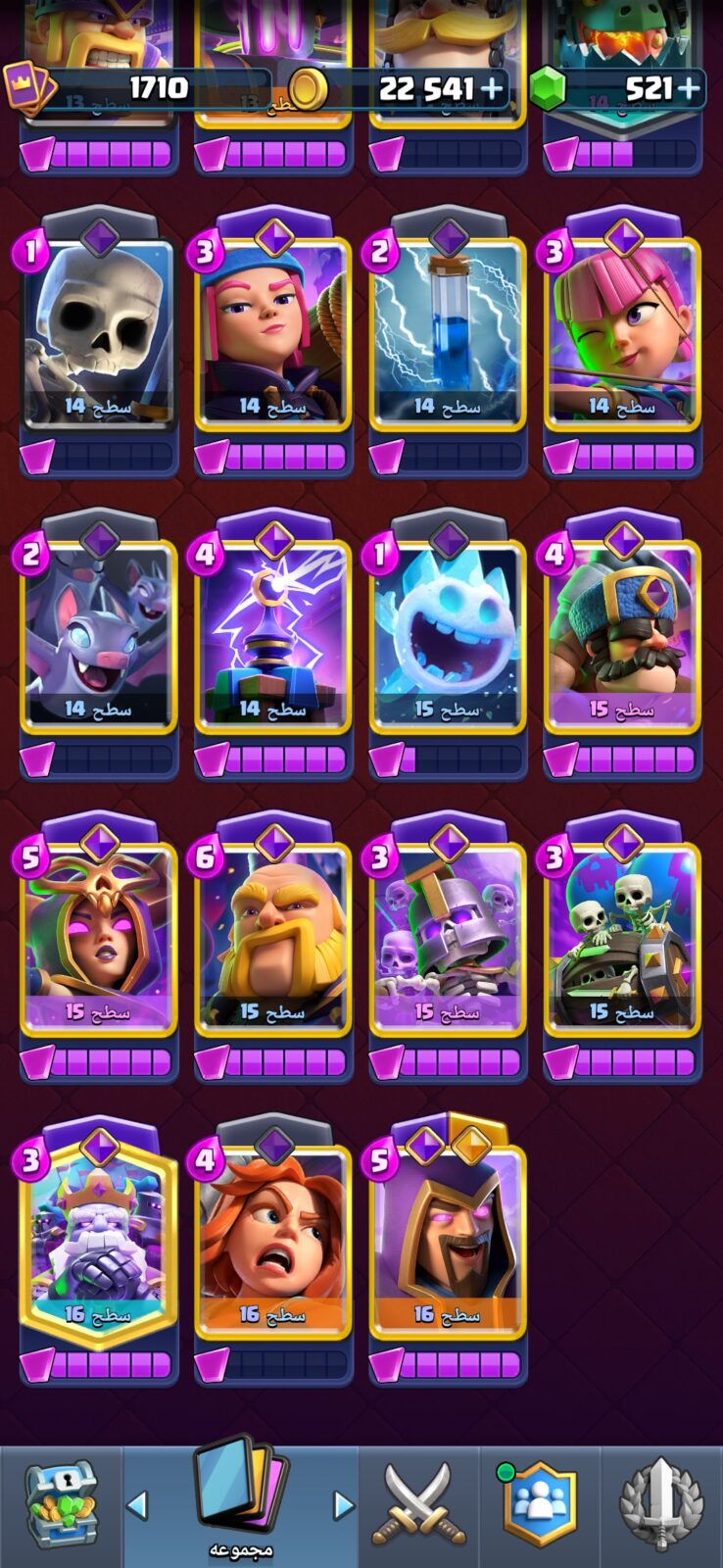Image resolution: width=723 pixels, height=1568 pixels.
Task: Open the Ice Spirit card
Action: coord(448,636)
